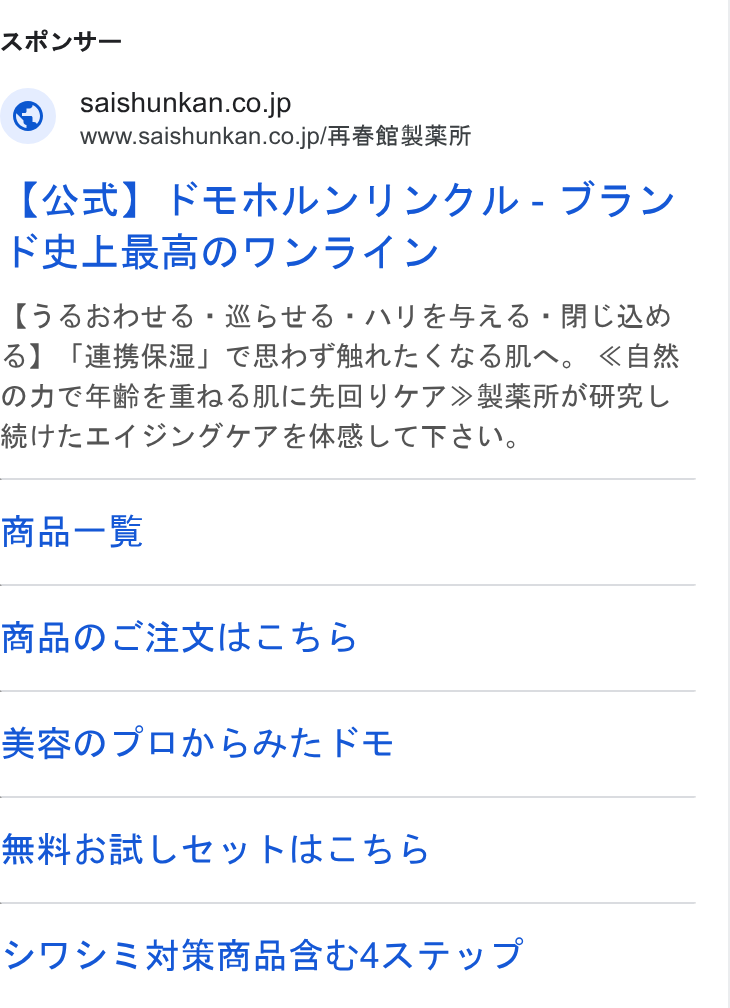Open the ドモホルンリンクル official ad headline

coord(339,225)
